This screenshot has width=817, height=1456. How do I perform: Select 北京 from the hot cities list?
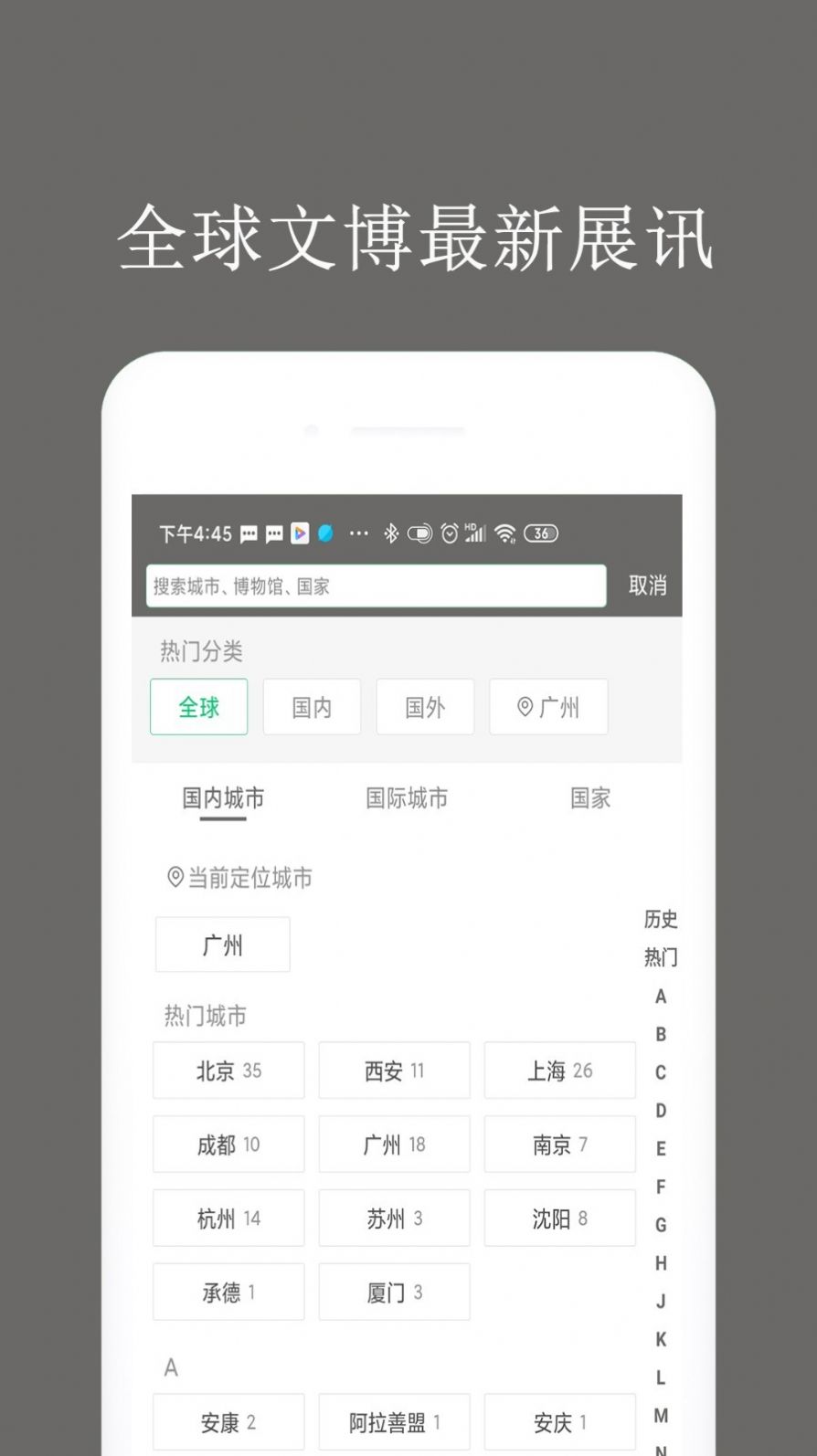point(228,1070)
